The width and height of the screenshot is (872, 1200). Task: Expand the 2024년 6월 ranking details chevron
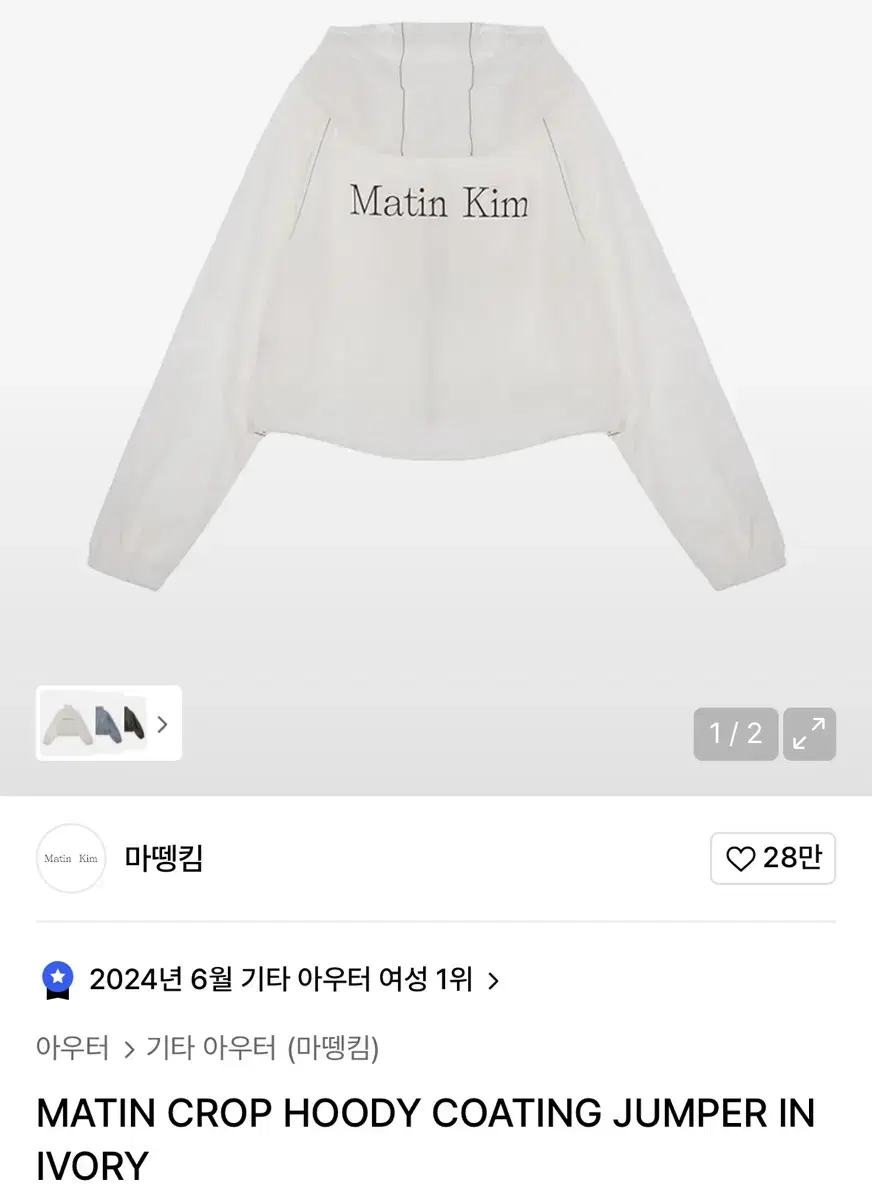492,981
